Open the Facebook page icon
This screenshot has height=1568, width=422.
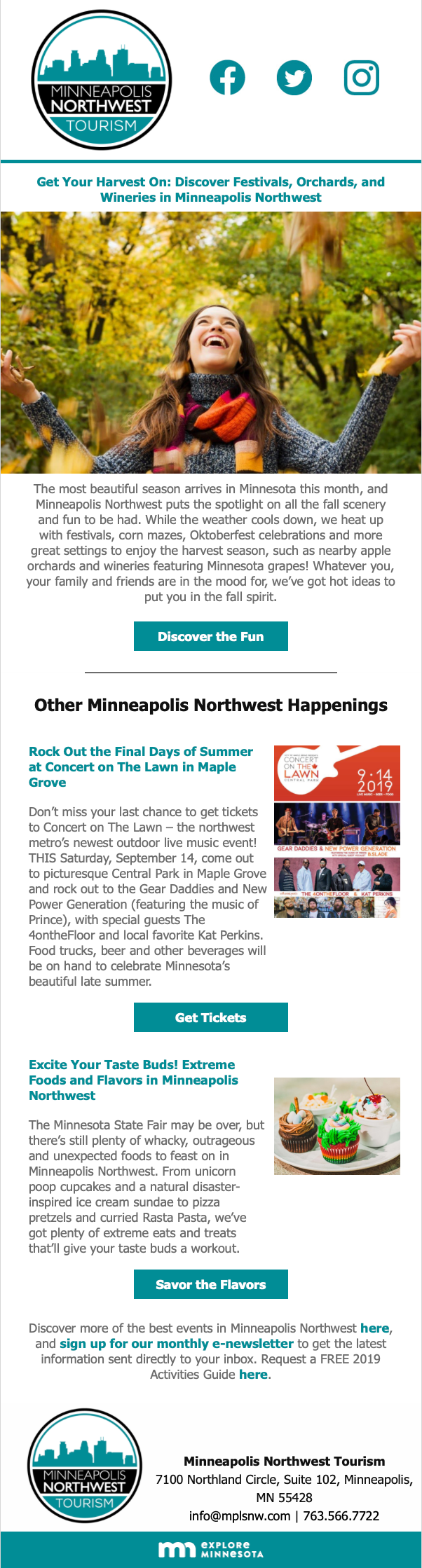pyautogui.click(x=227, y=77)
